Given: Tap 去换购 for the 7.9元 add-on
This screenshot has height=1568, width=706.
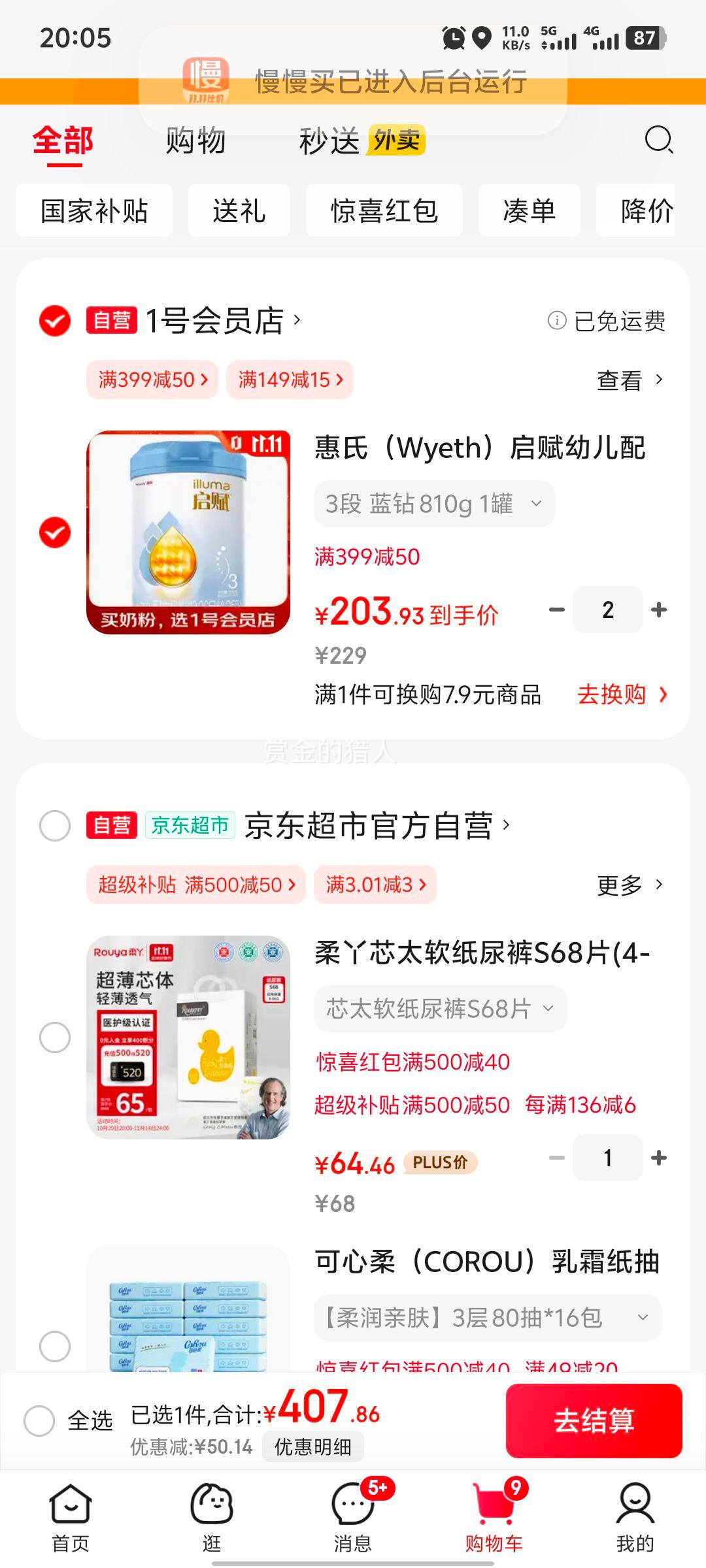Looking at the screenshot, I should pyautogui.click(x=622, y=694).
